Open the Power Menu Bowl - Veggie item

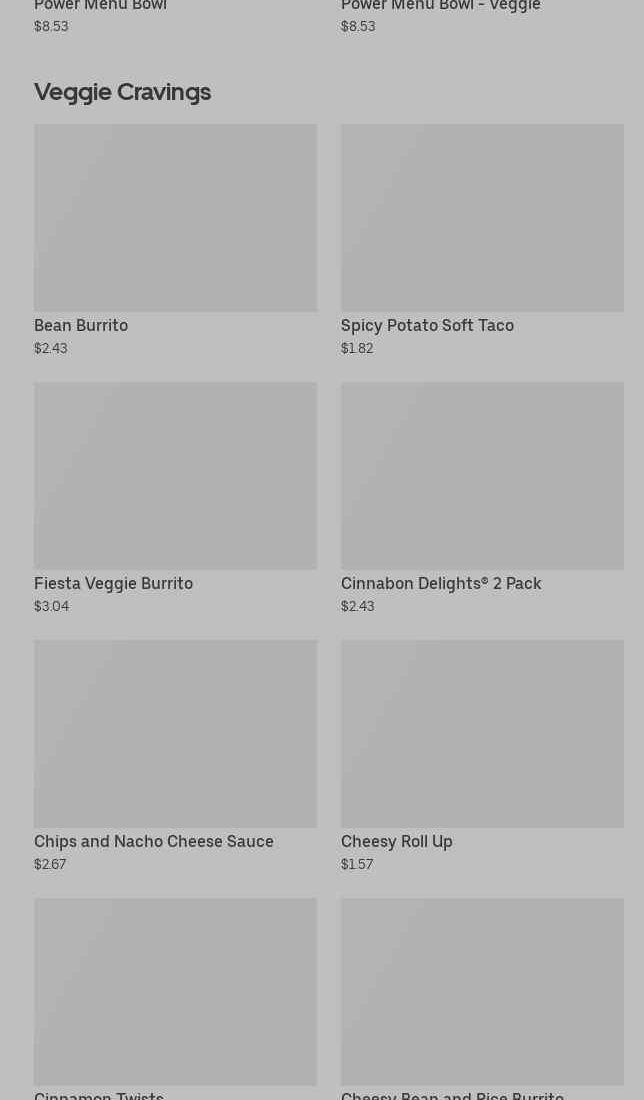(441, 8)
